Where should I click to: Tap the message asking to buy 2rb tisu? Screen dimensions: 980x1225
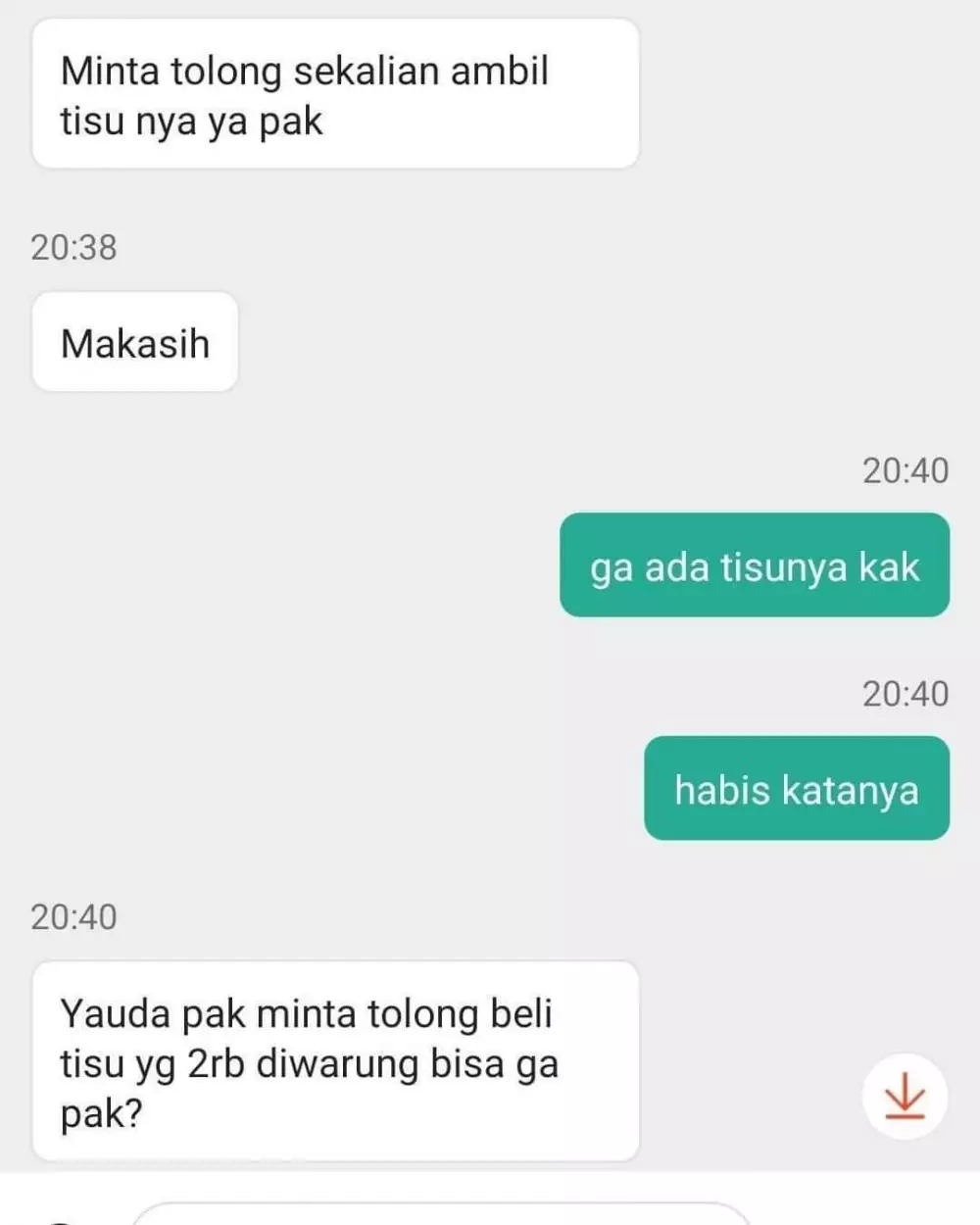[334, 1062]
